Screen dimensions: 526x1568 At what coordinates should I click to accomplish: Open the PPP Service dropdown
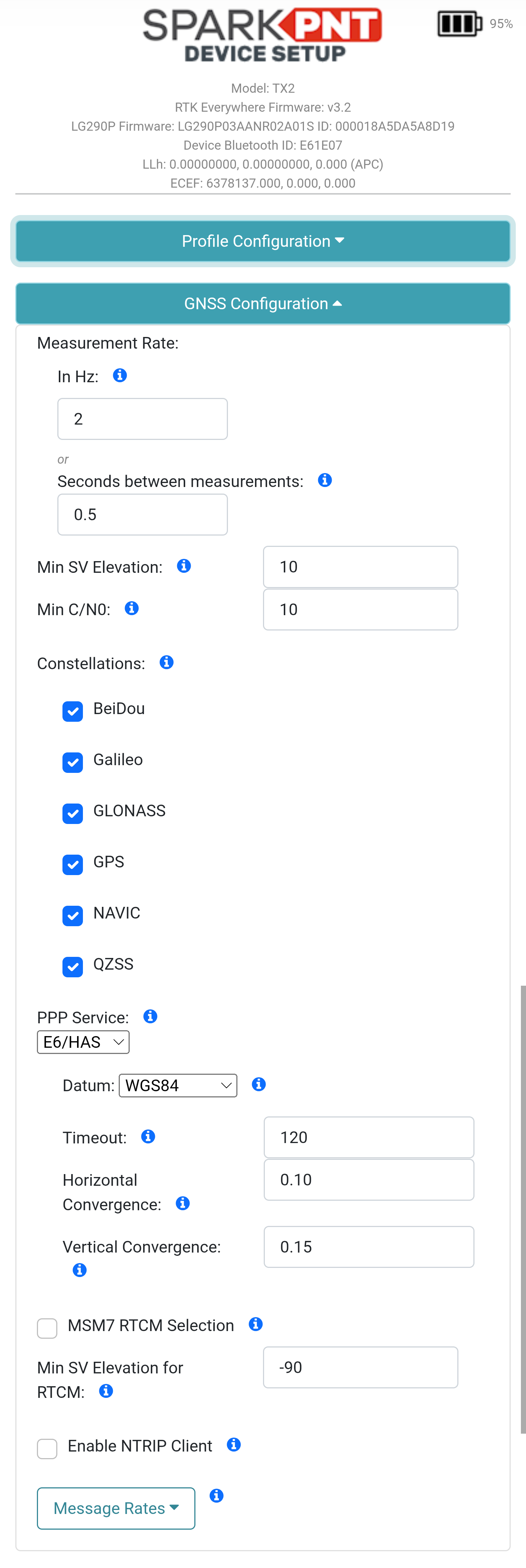[83, 1042]
